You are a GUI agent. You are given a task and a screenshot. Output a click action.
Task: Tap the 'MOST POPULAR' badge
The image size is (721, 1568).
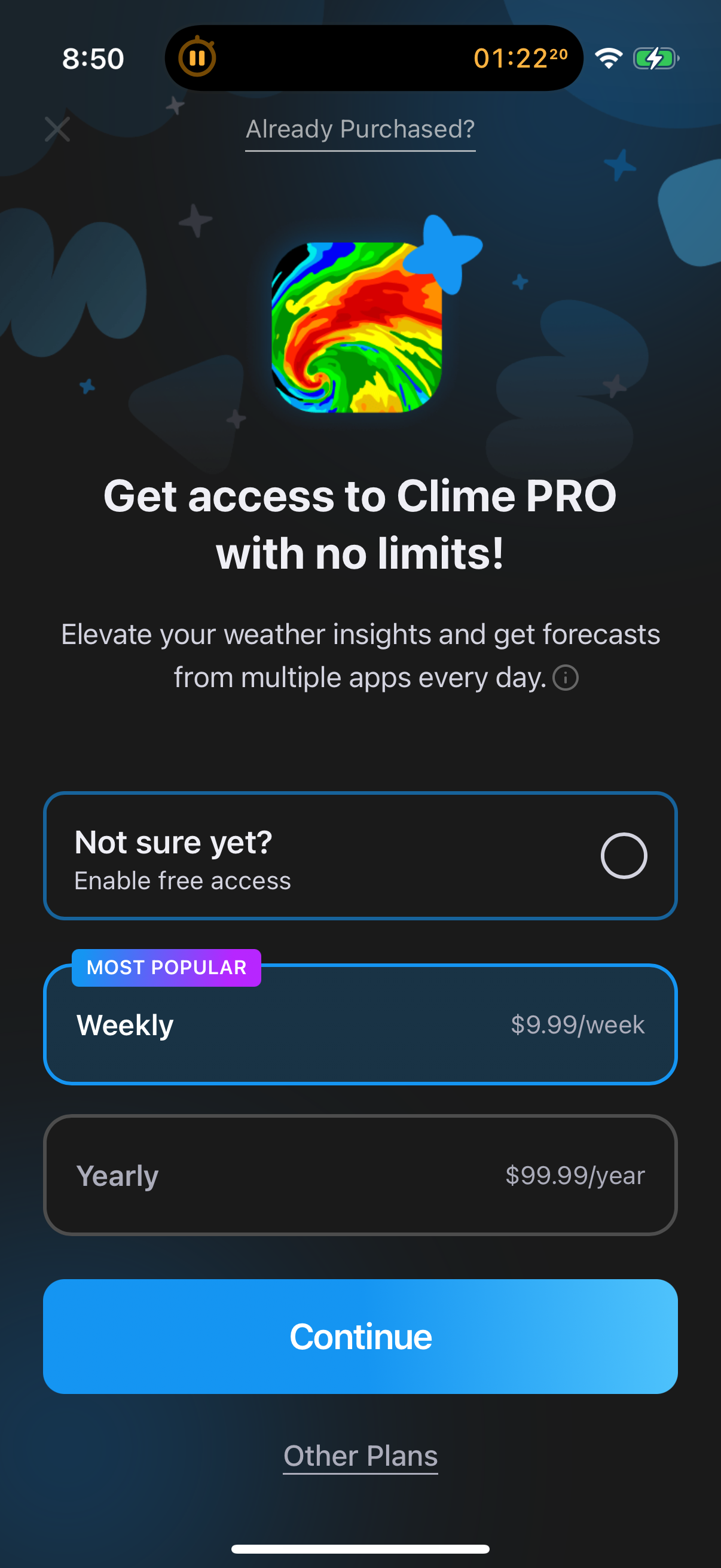click(166, 968)
